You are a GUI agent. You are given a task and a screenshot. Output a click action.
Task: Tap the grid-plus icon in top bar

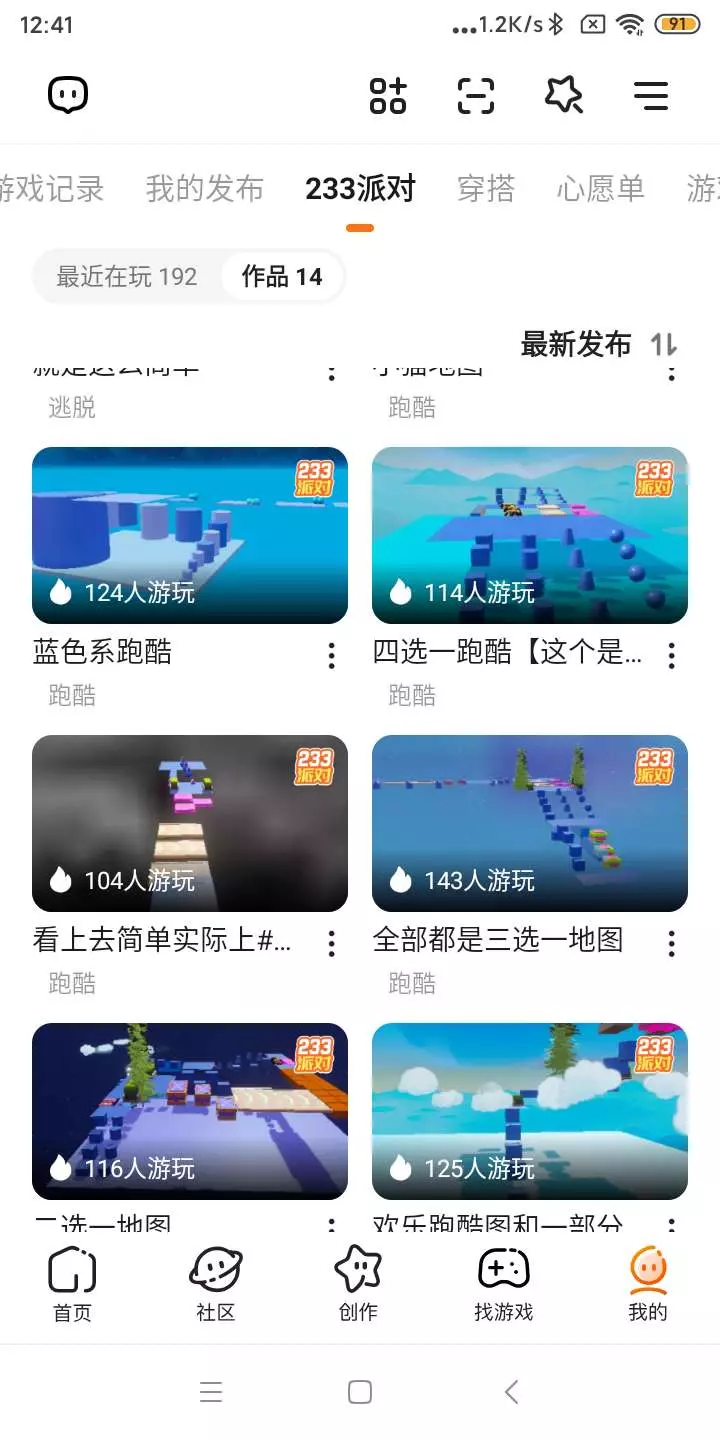(x=388, y=96)
